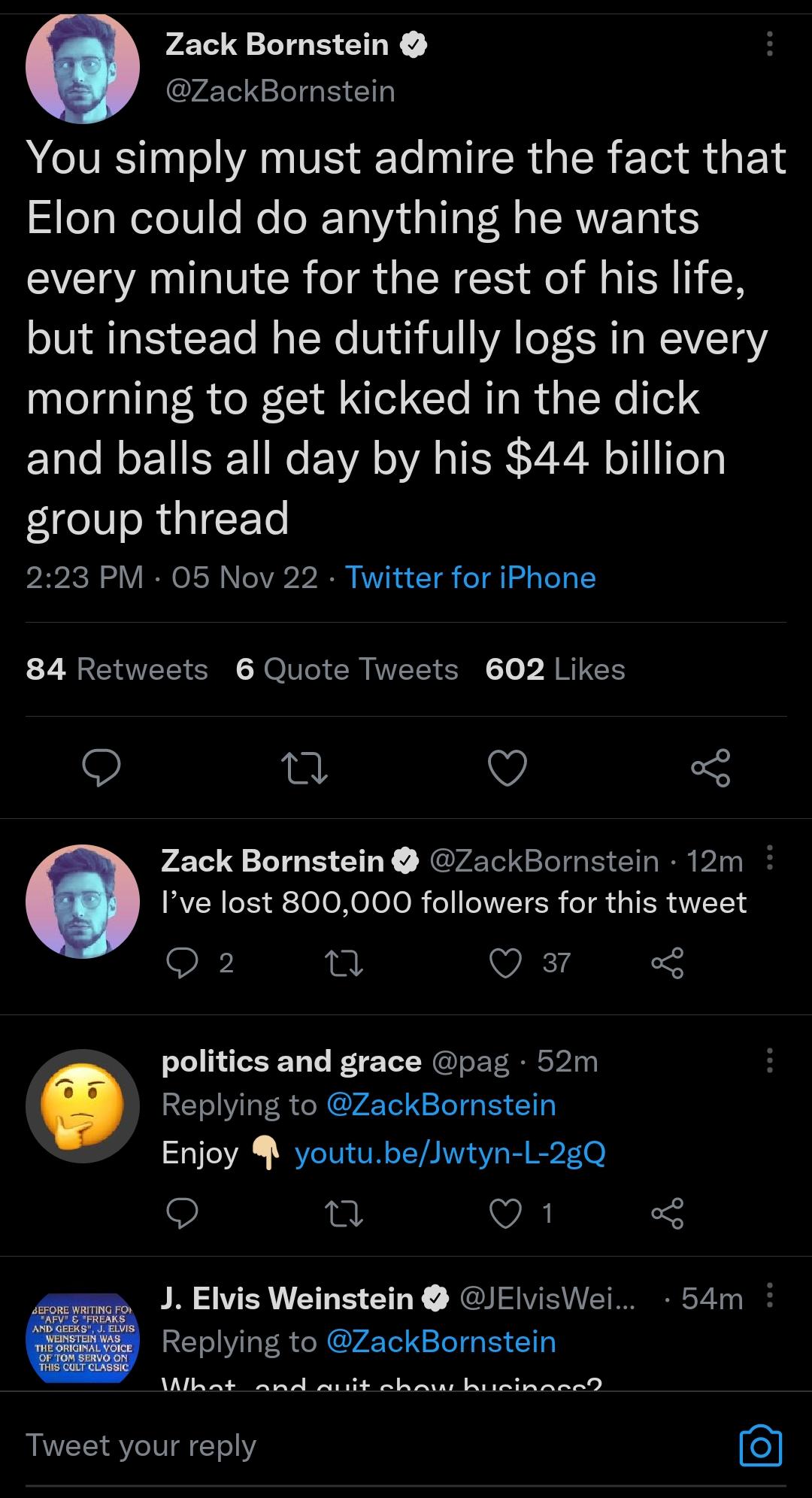Image resolution: width=812 pixels, height=1498 pixels.
Task: View the 6 Quote Tweets
Action: click(347, 668)
